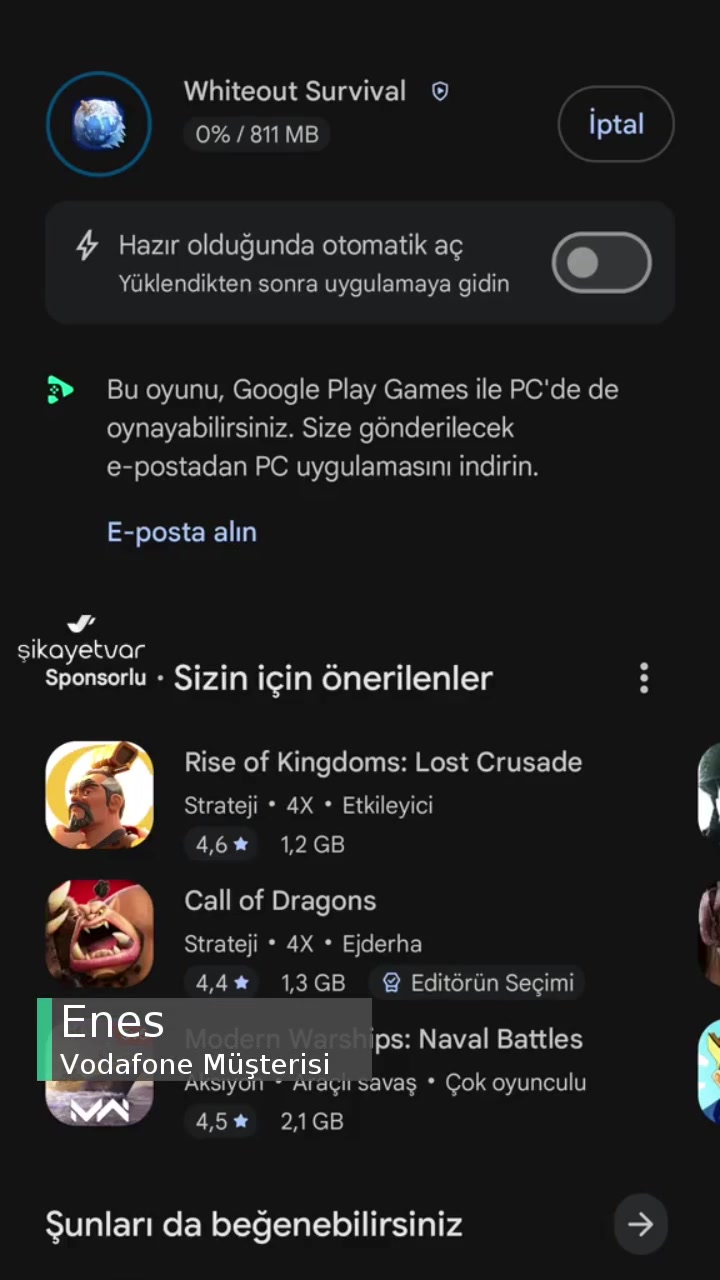Viewport: 720px width, 1280px height.
Task: Open the Rise of Kingdoms app icon
Action: [x=99, y=795]
